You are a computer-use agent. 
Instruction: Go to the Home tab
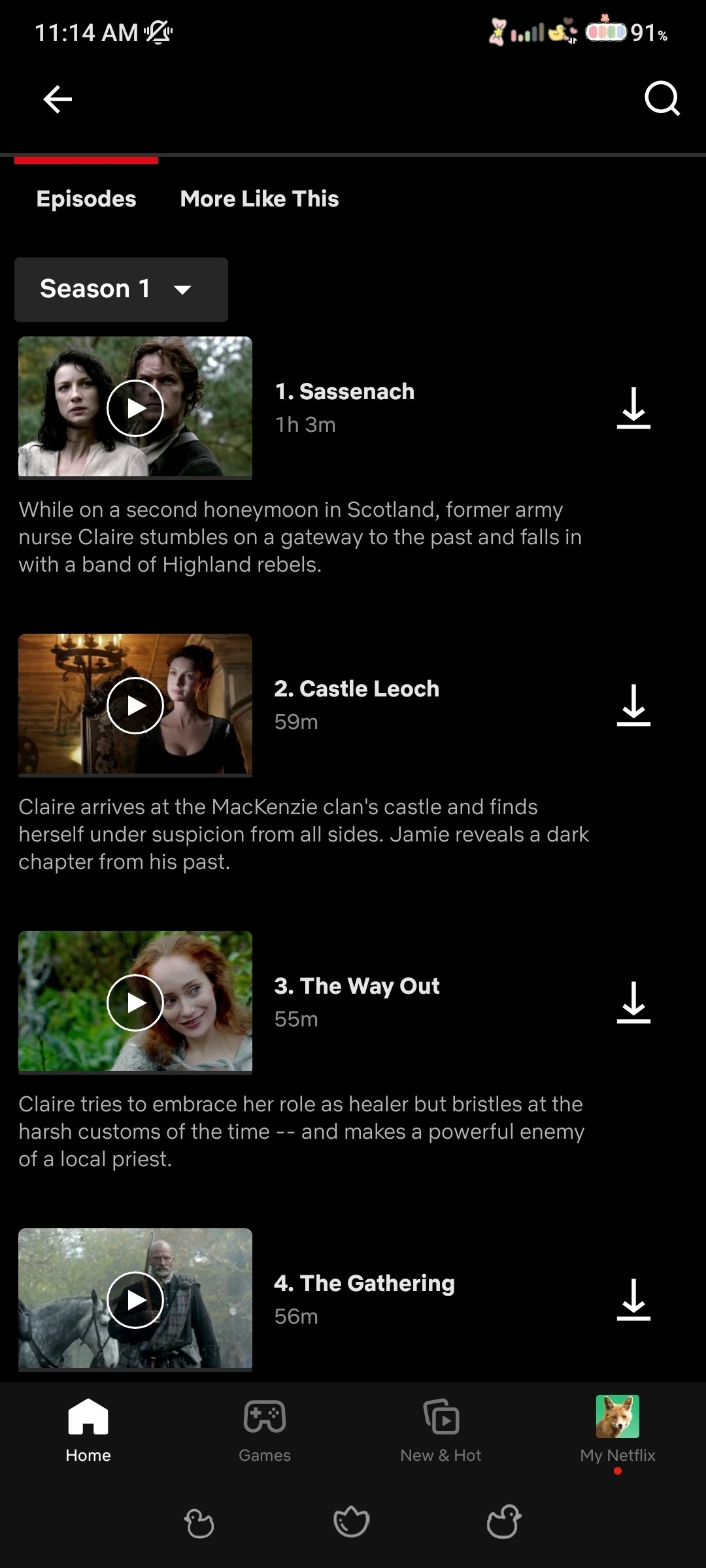88,1429
